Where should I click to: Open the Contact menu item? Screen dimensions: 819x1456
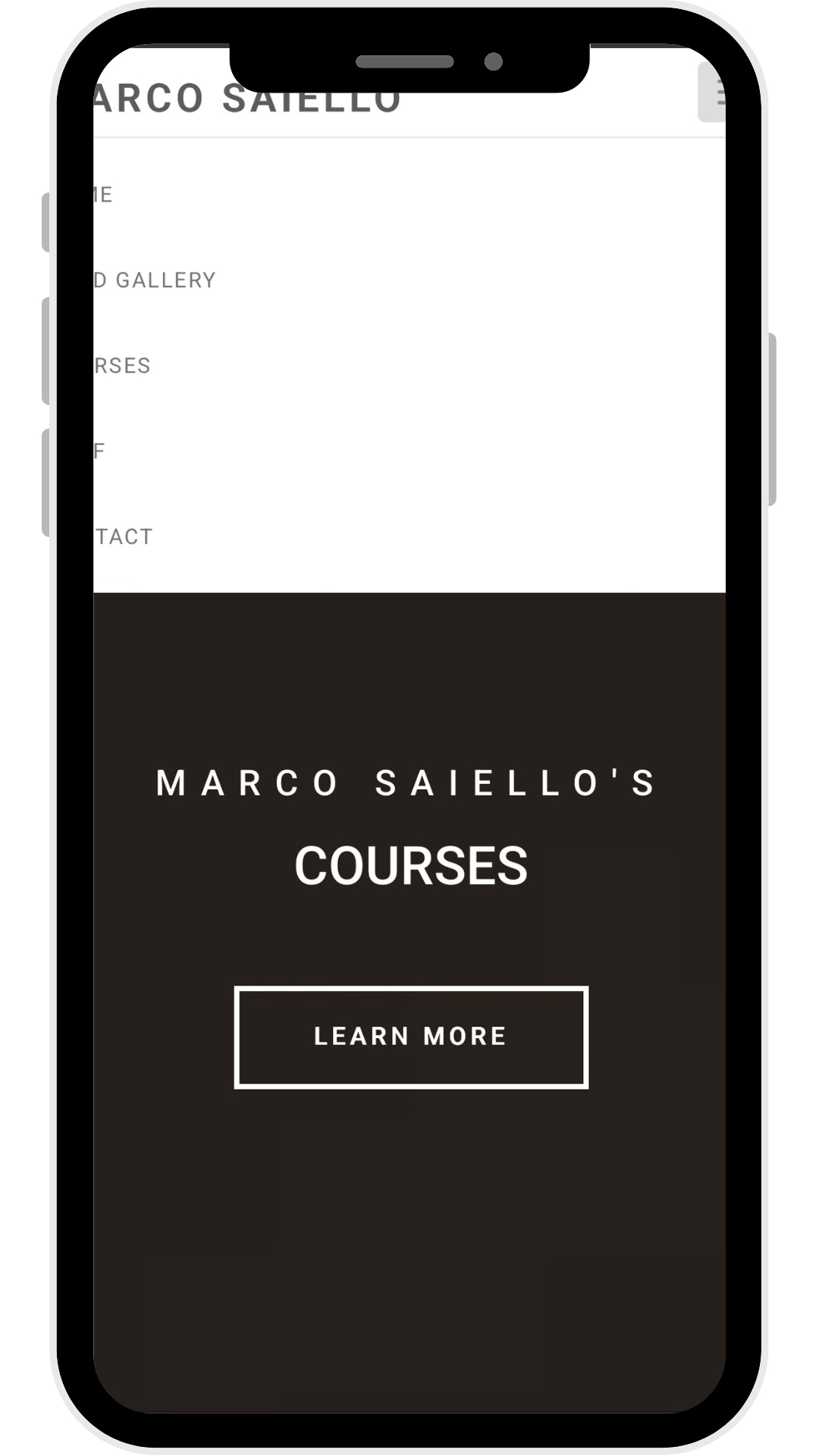coord(124,537)
